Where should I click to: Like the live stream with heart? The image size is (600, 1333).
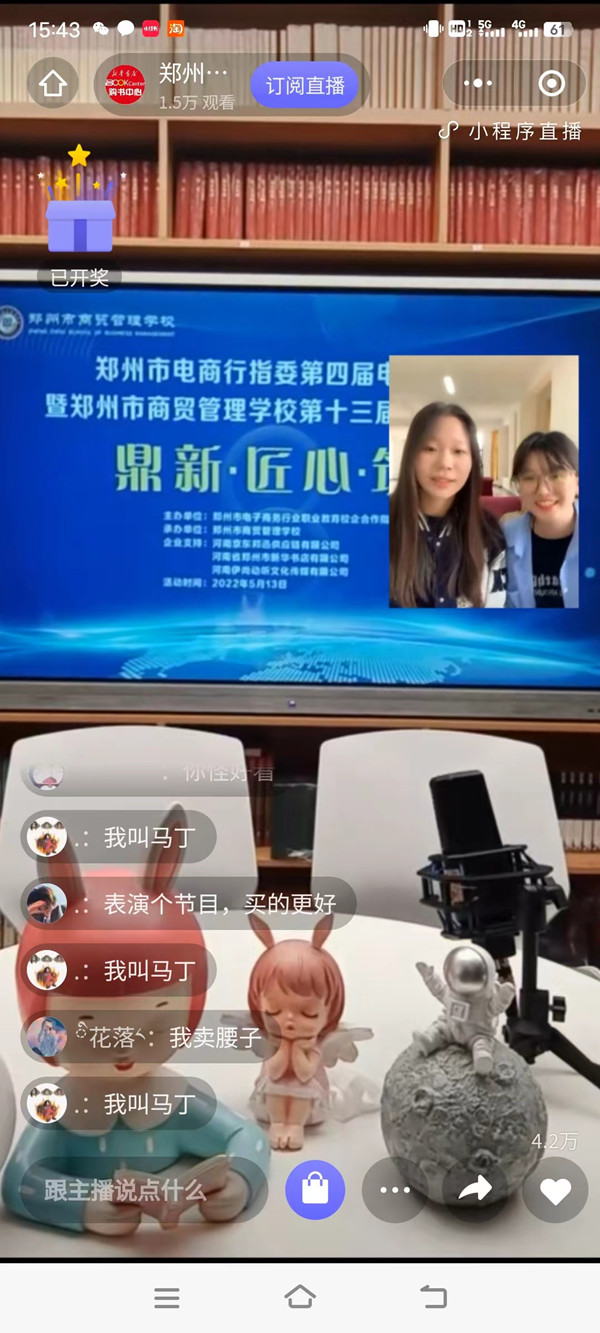pos(555,1190)
